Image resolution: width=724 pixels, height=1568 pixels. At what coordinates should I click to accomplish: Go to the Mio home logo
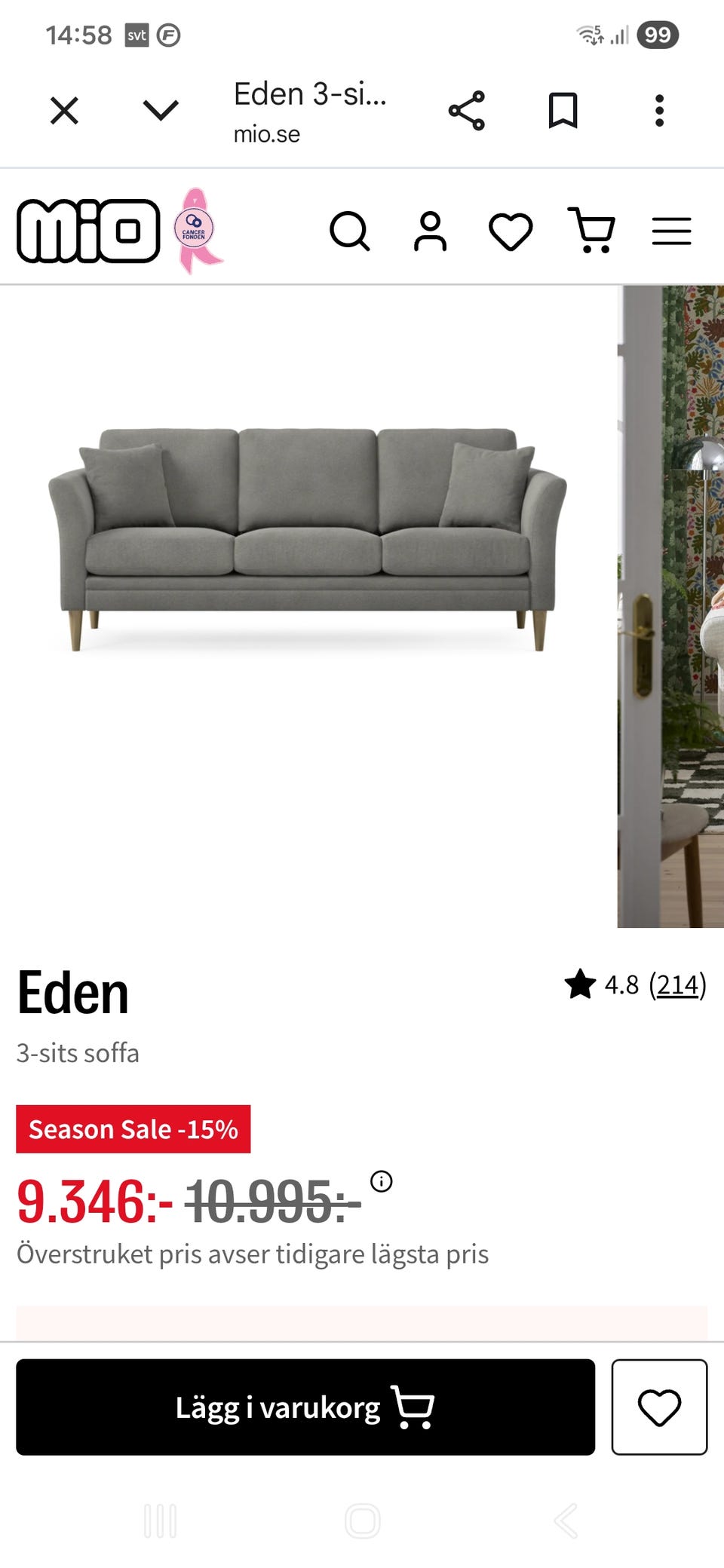(89, 231)
